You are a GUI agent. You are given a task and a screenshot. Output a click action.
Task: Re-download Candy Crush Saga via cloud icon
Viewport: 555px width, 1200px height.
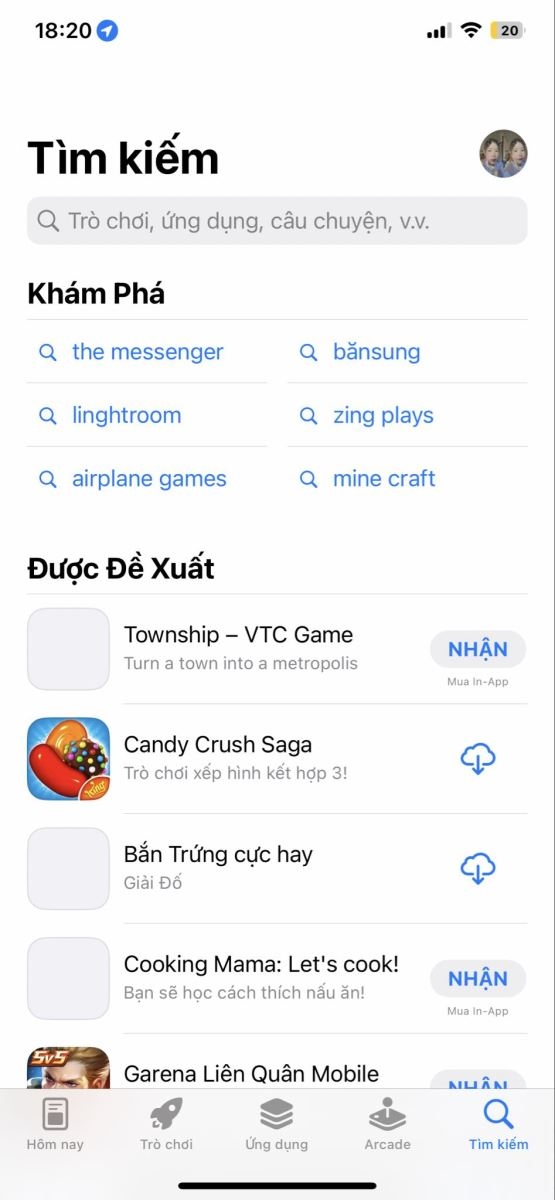(478, 759)
